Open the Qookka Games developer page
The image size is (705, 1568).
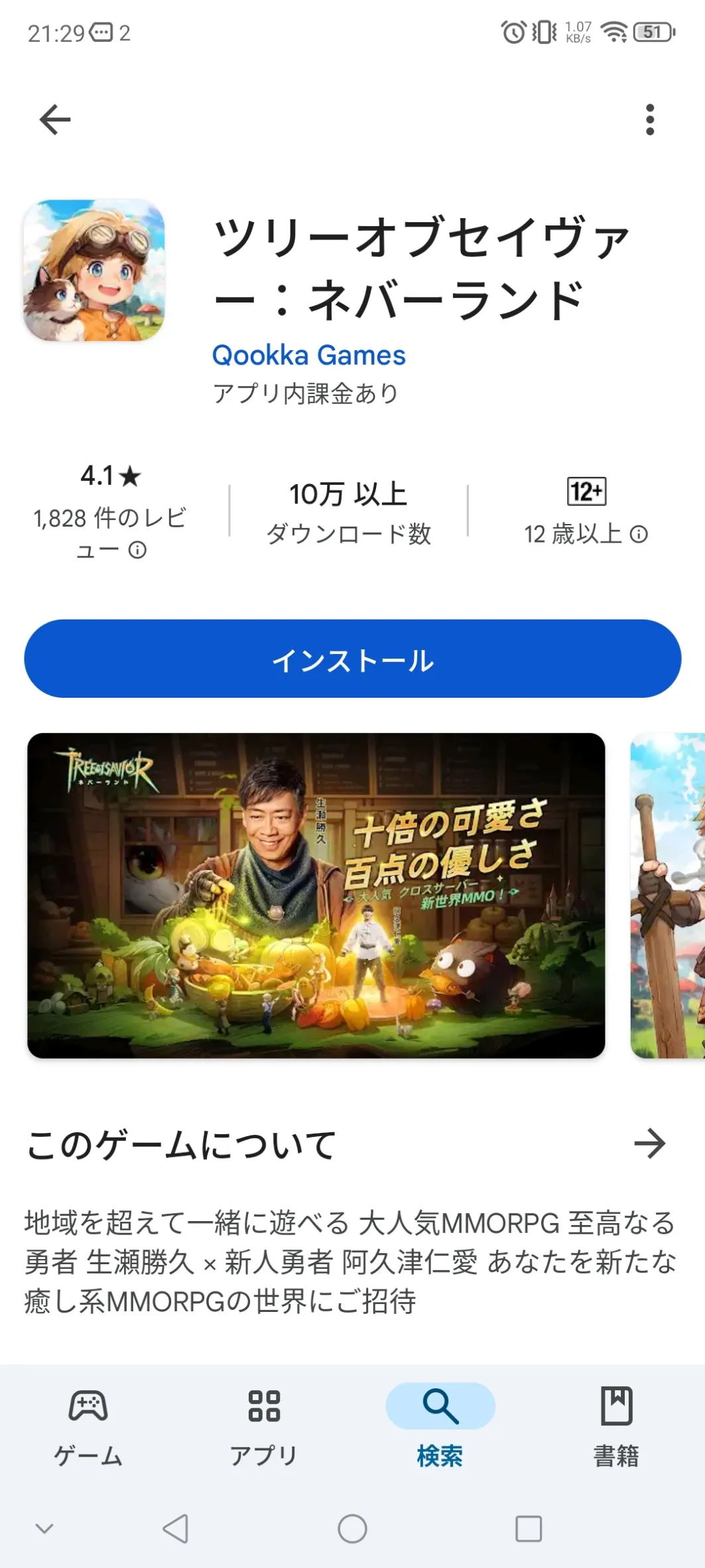click(308, 356)
